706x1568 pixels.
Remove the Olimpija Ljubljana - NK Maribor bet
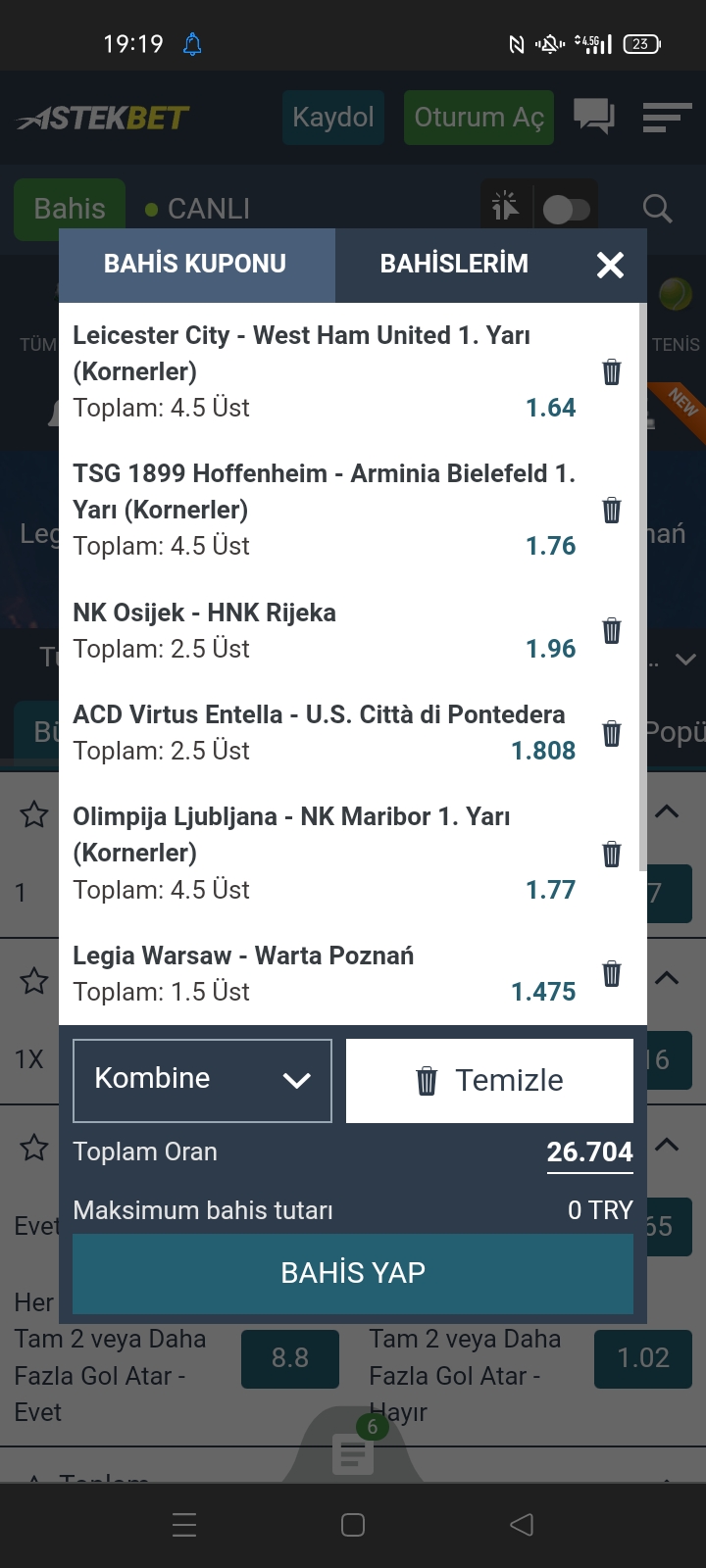[x=611, y=854]
